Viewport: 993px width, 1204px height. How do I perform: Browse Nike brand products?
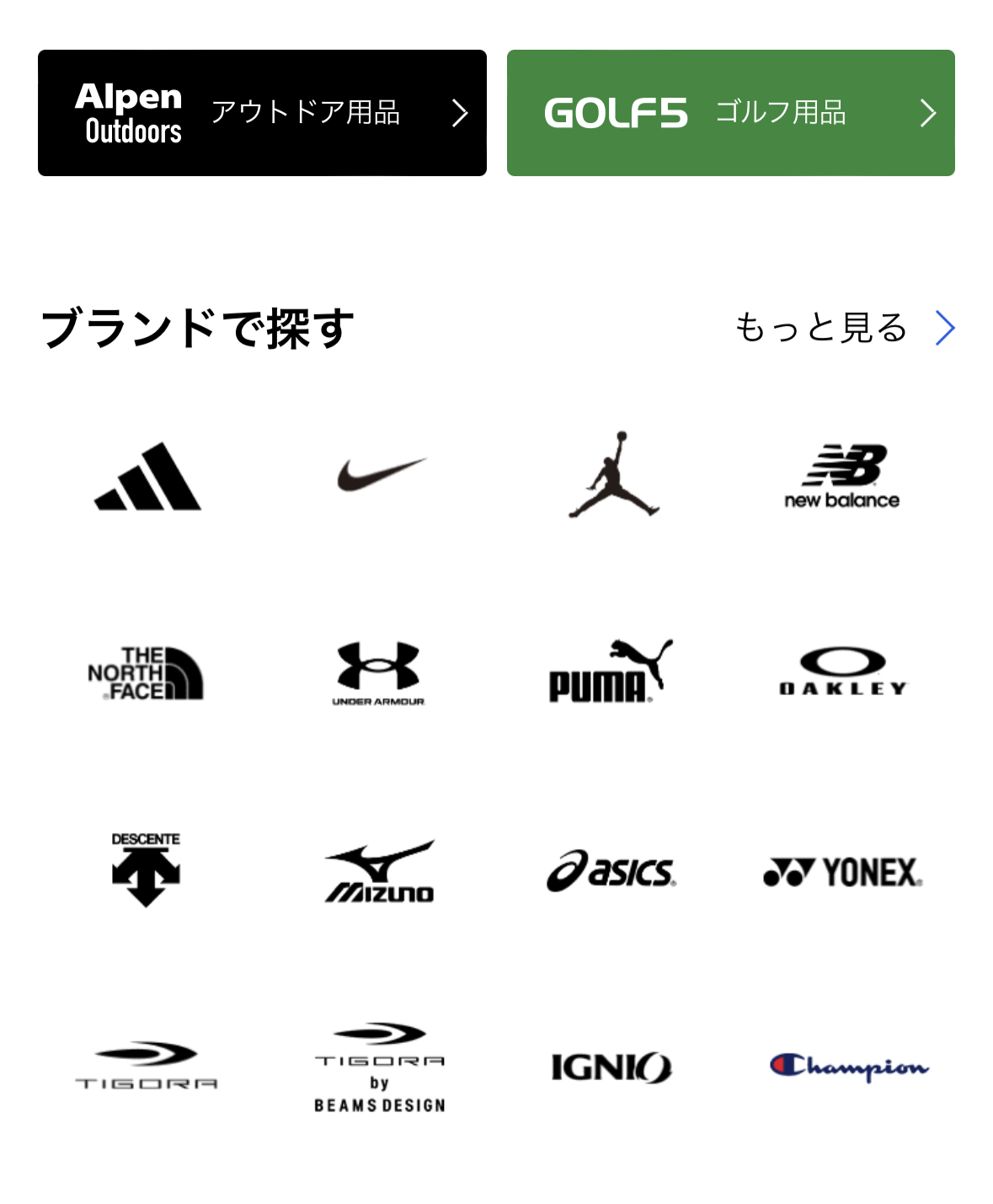381,475
